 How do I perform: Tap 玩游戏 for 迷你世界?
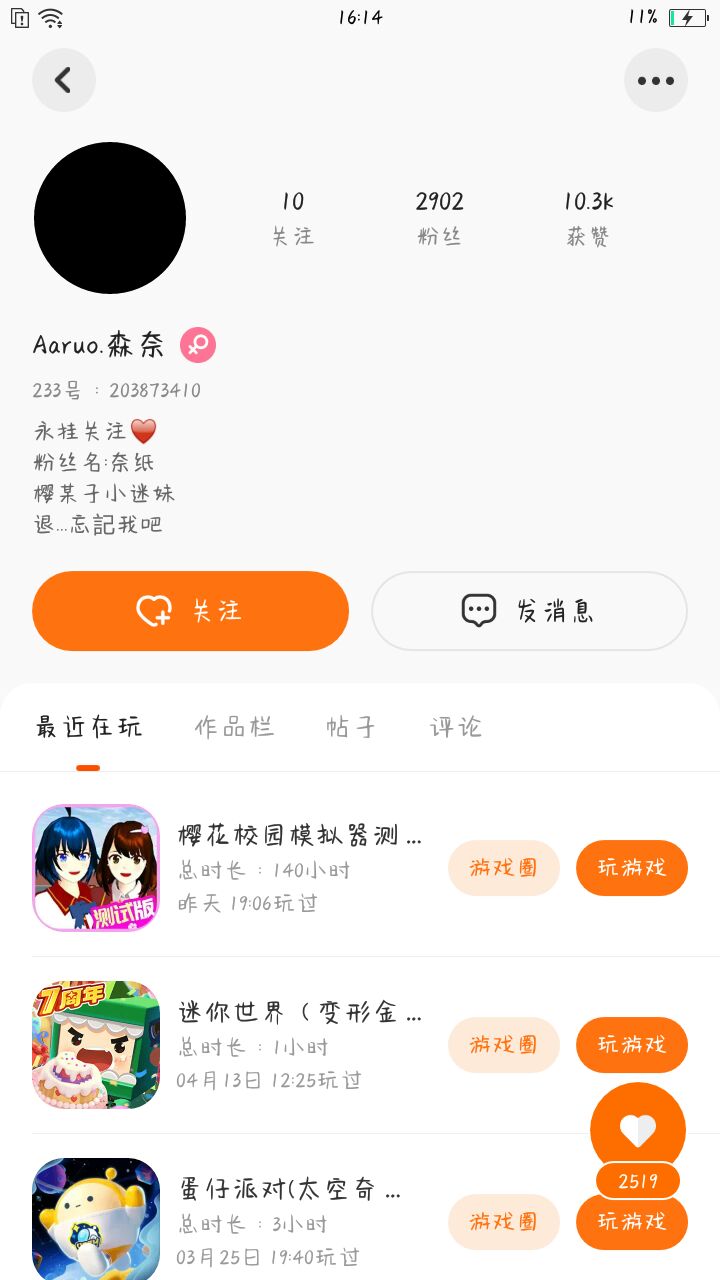[x=632, y=1045]
